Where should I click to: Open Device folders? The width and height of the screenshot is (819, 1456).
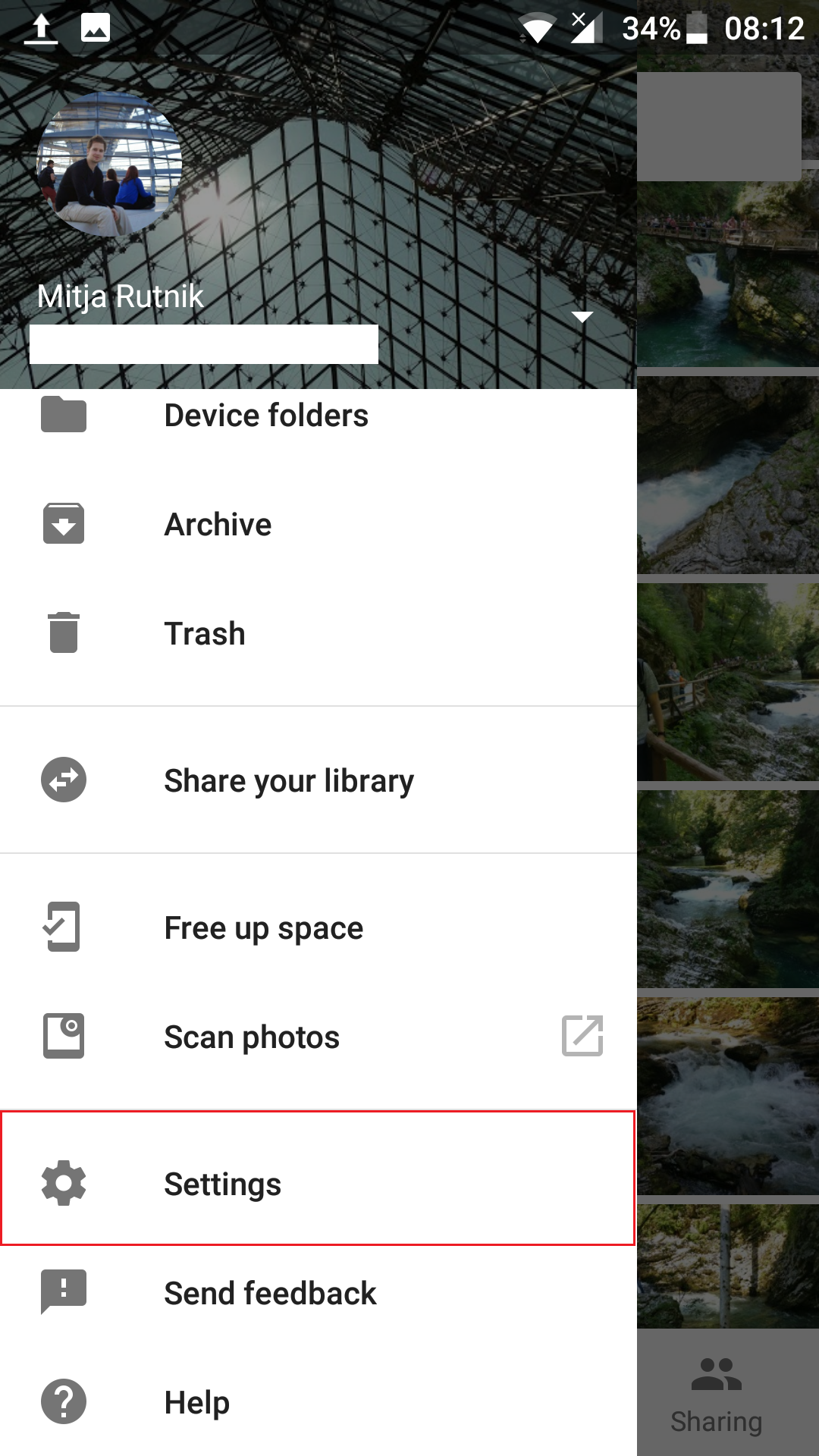pyautogui.click(x=318, y=416)
